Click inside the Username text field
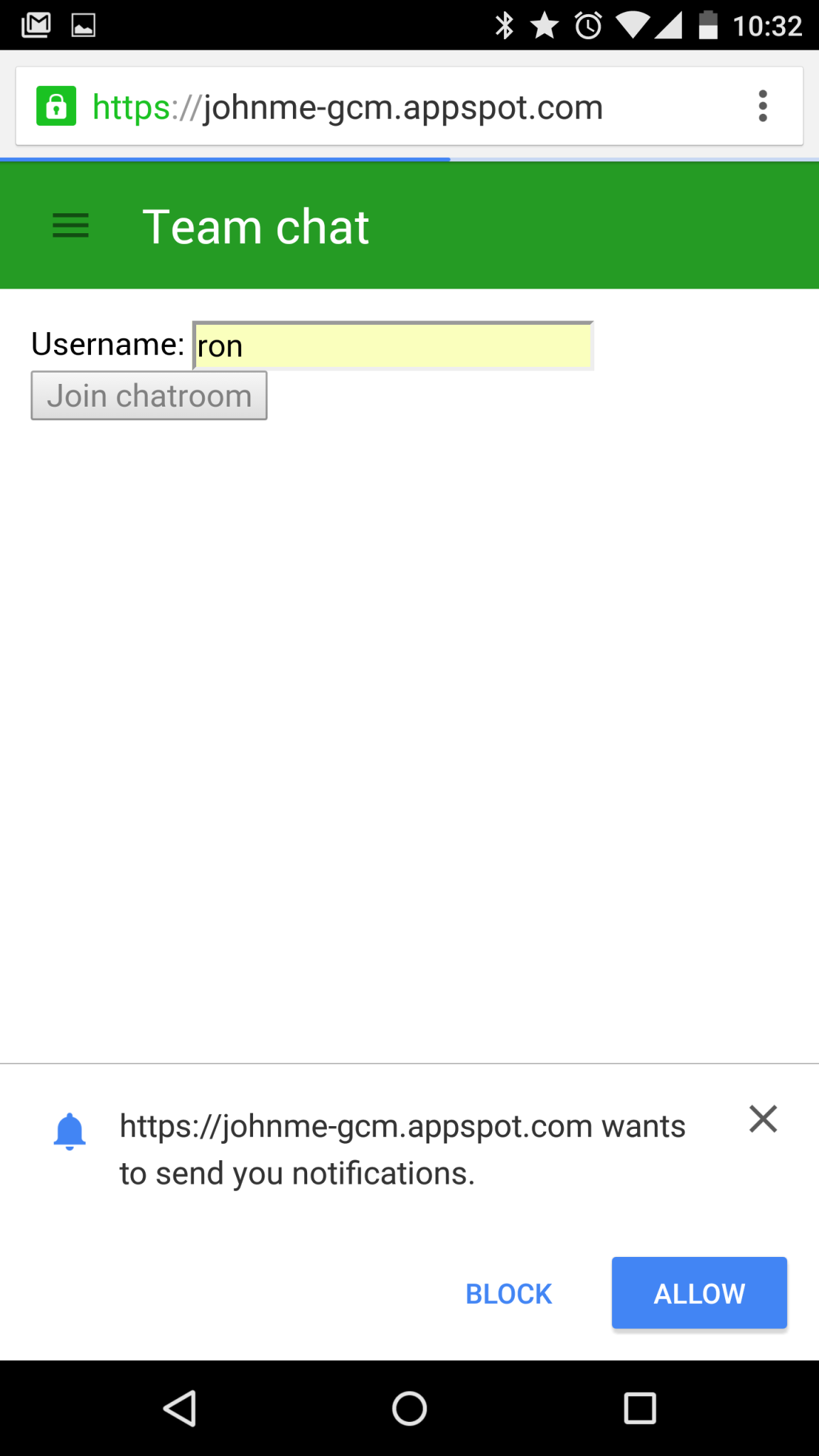This screenshot has height=1456, width=819. 391,345
